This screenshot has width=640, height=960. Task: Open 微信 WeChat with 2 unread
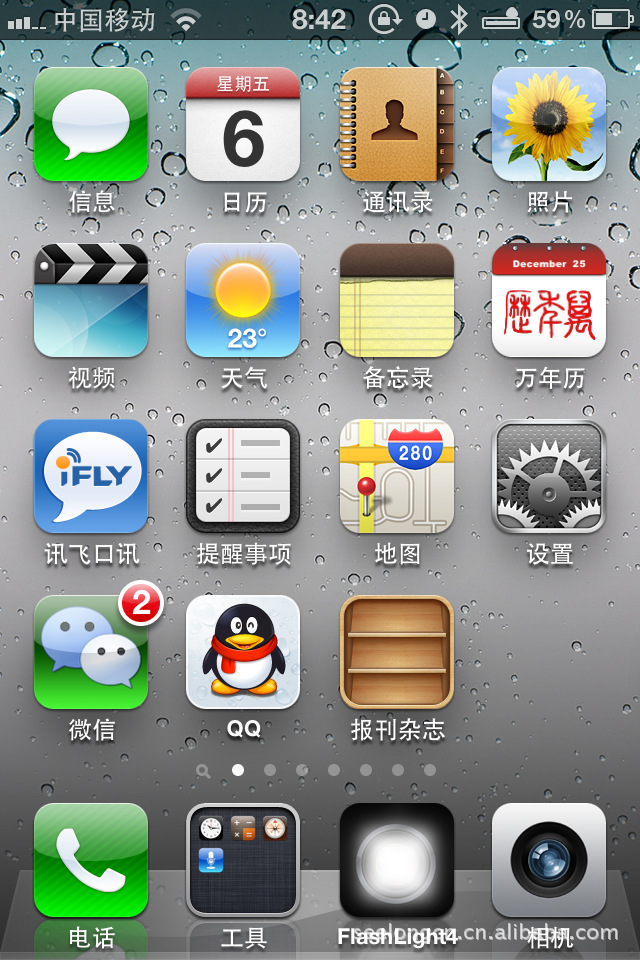(x=91, y=653)
